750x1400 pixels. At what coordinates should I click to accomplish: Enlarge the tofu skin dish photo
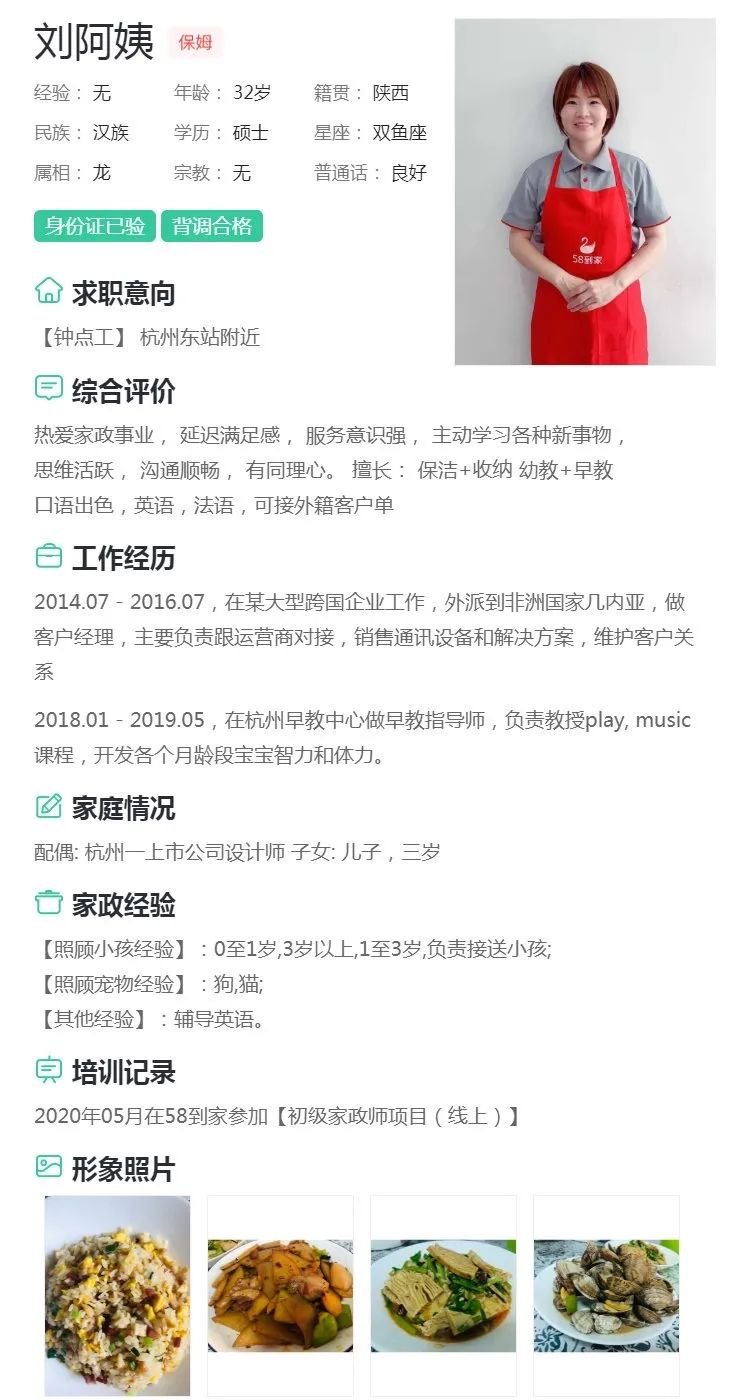click(443, 1295)
